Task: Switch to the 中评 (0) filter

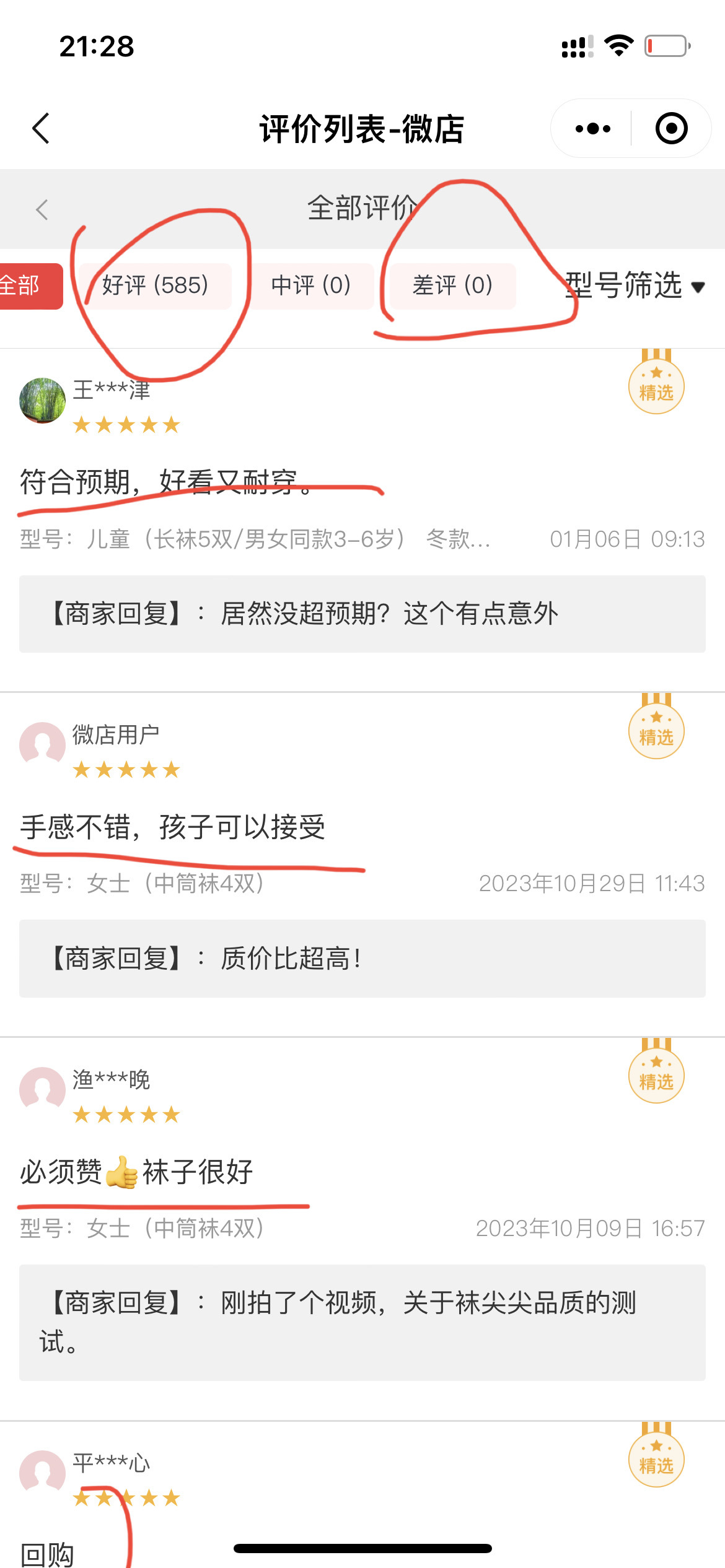Action: click(311, 286)
